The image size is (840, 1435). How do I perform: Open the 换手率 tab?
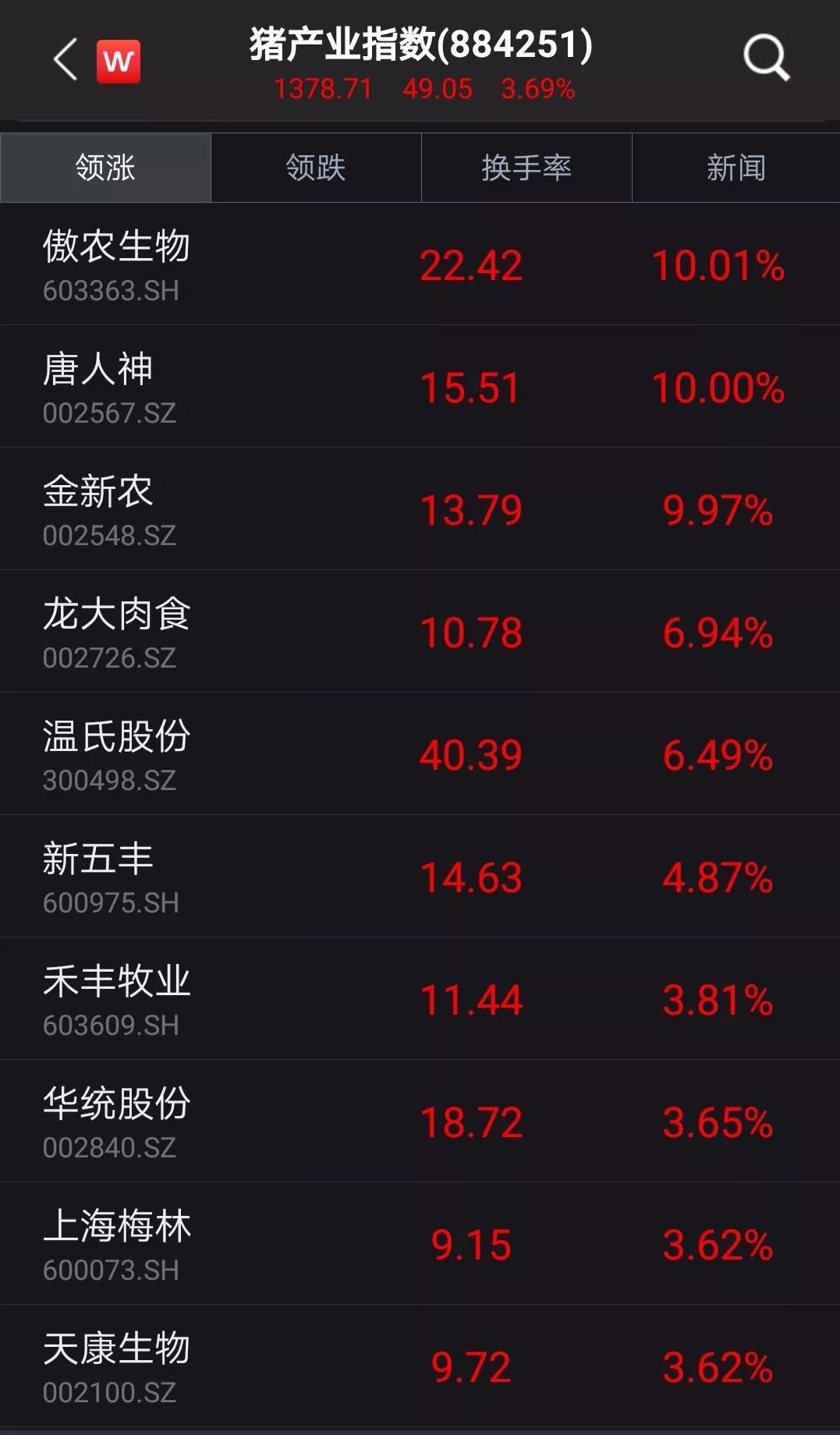click(x=525, y=166)
